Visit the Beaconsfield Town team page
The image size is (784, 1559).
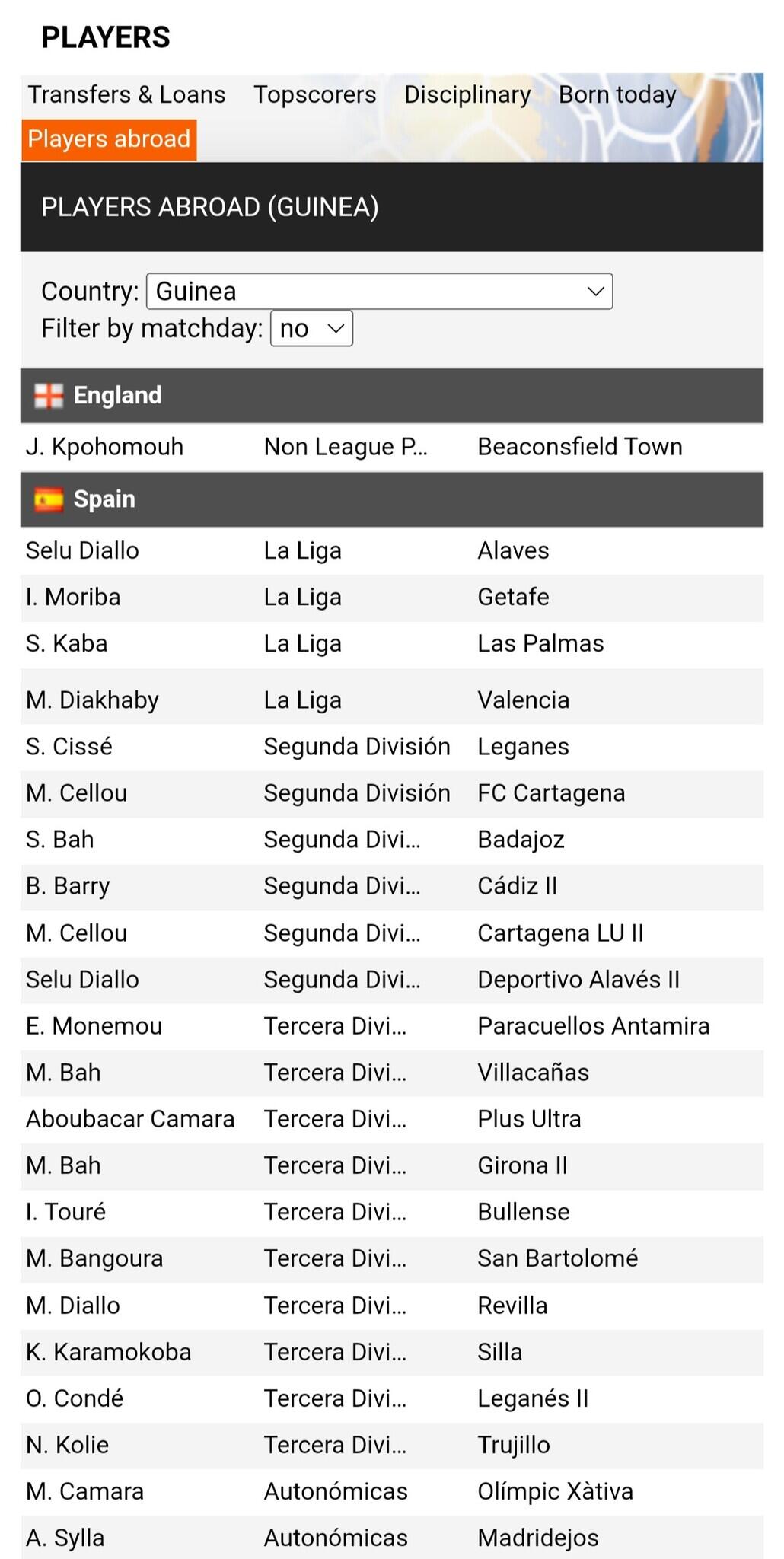pyautogui.click(x=579, y=447)
